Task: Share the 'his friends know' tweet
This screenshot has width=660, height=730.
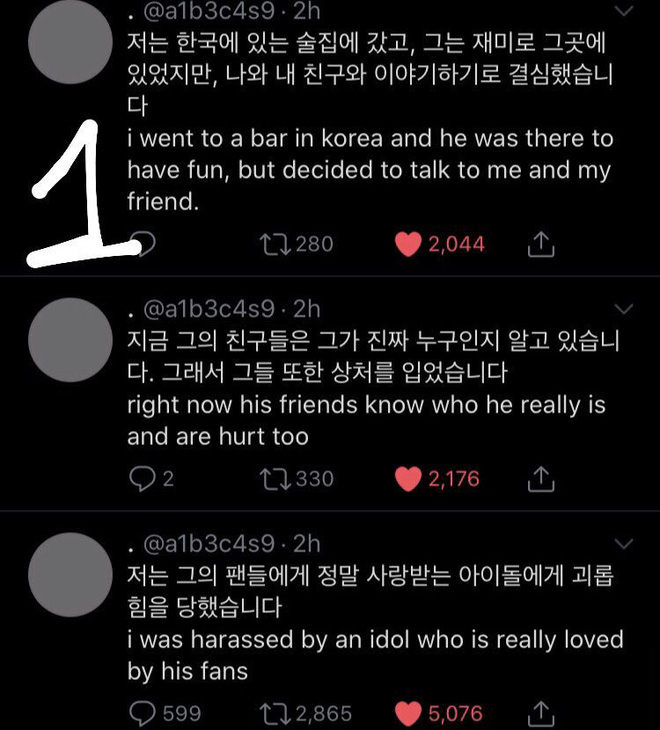Action: [x=541, y=479]
